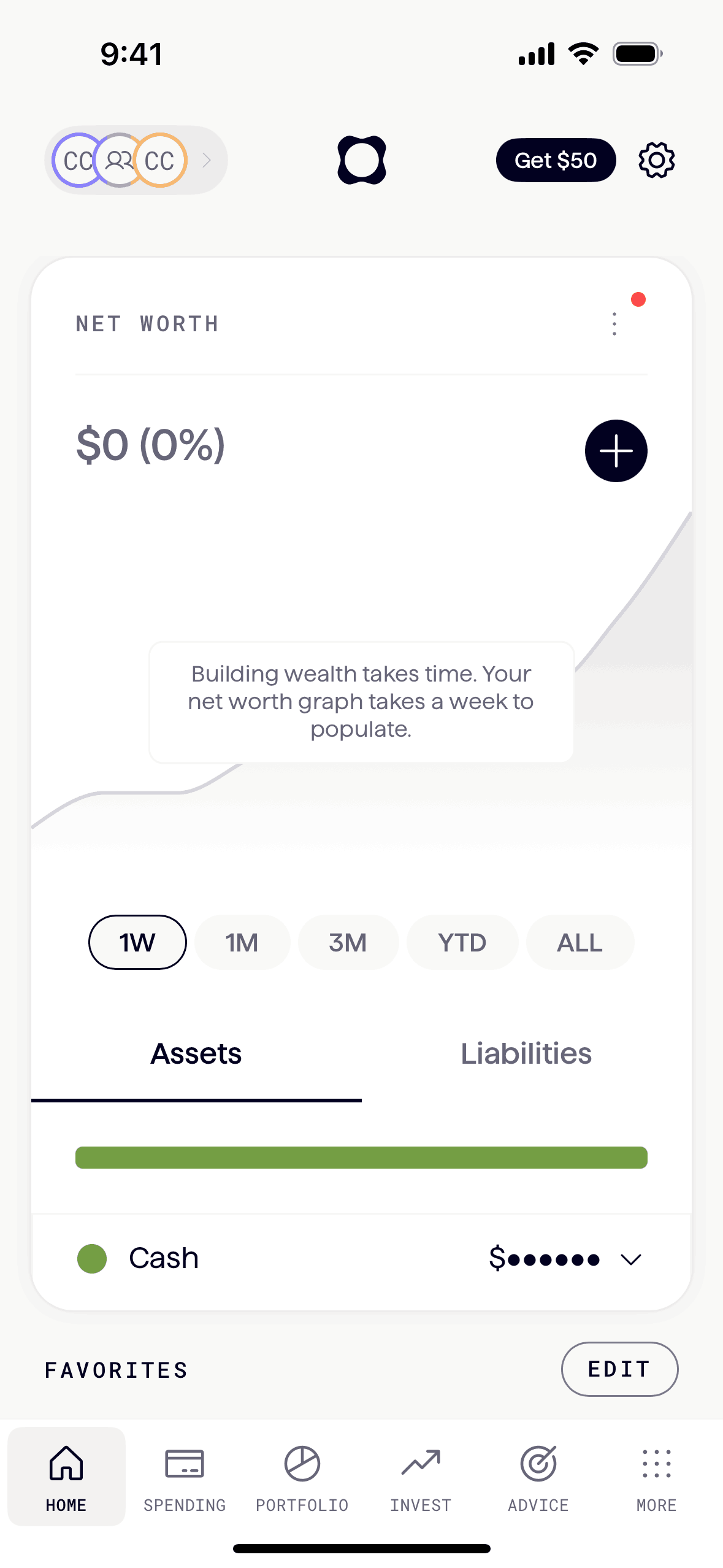Go to the Home tab

(x=66, y=1477)
